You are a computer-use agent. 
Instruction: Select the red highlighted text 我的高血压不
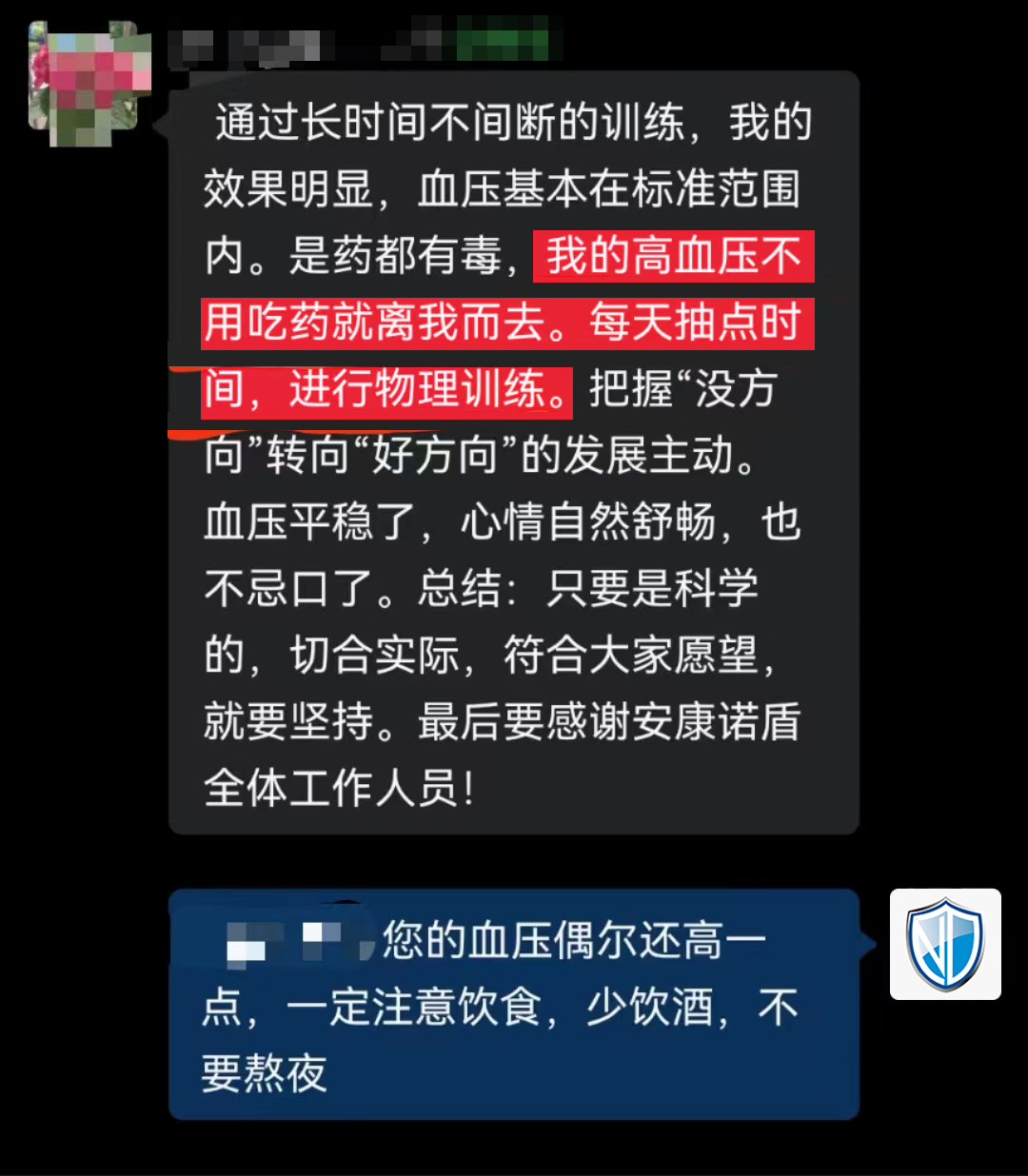click(673, 257)
